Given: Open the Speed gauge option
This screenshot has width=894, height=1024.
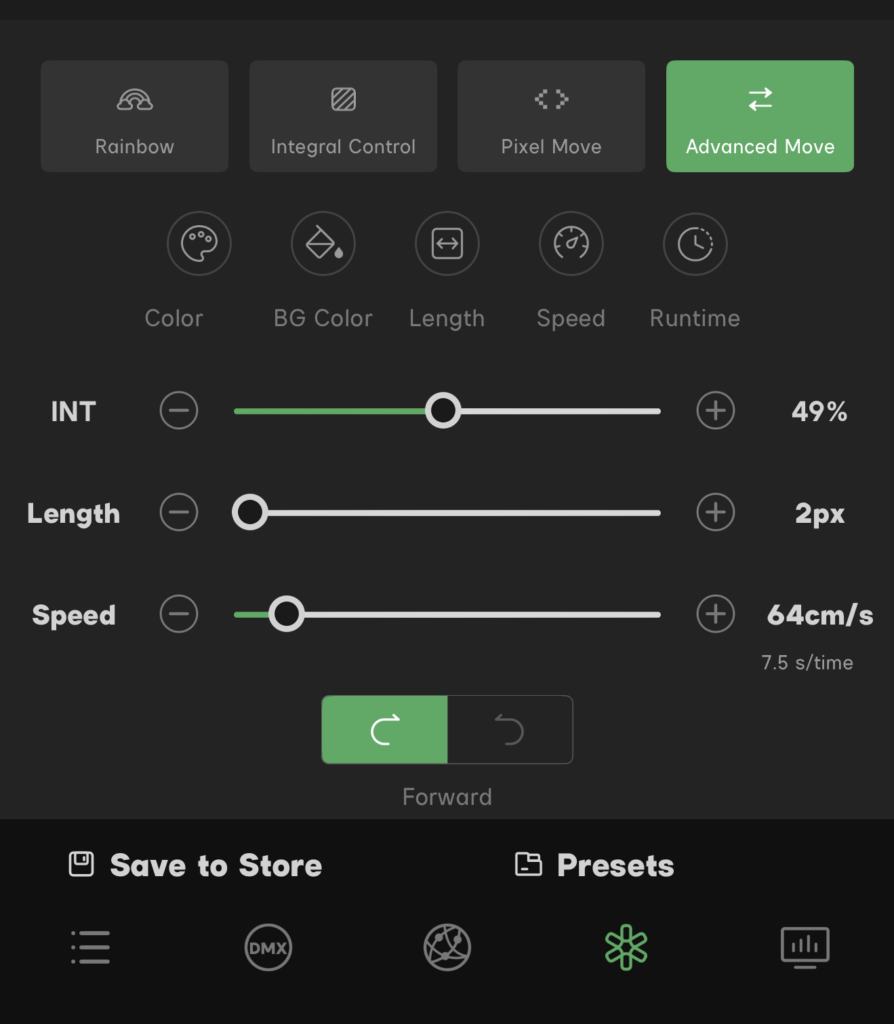Looking at the screenshot, I should pyautogui.click(x=571, y=244).
